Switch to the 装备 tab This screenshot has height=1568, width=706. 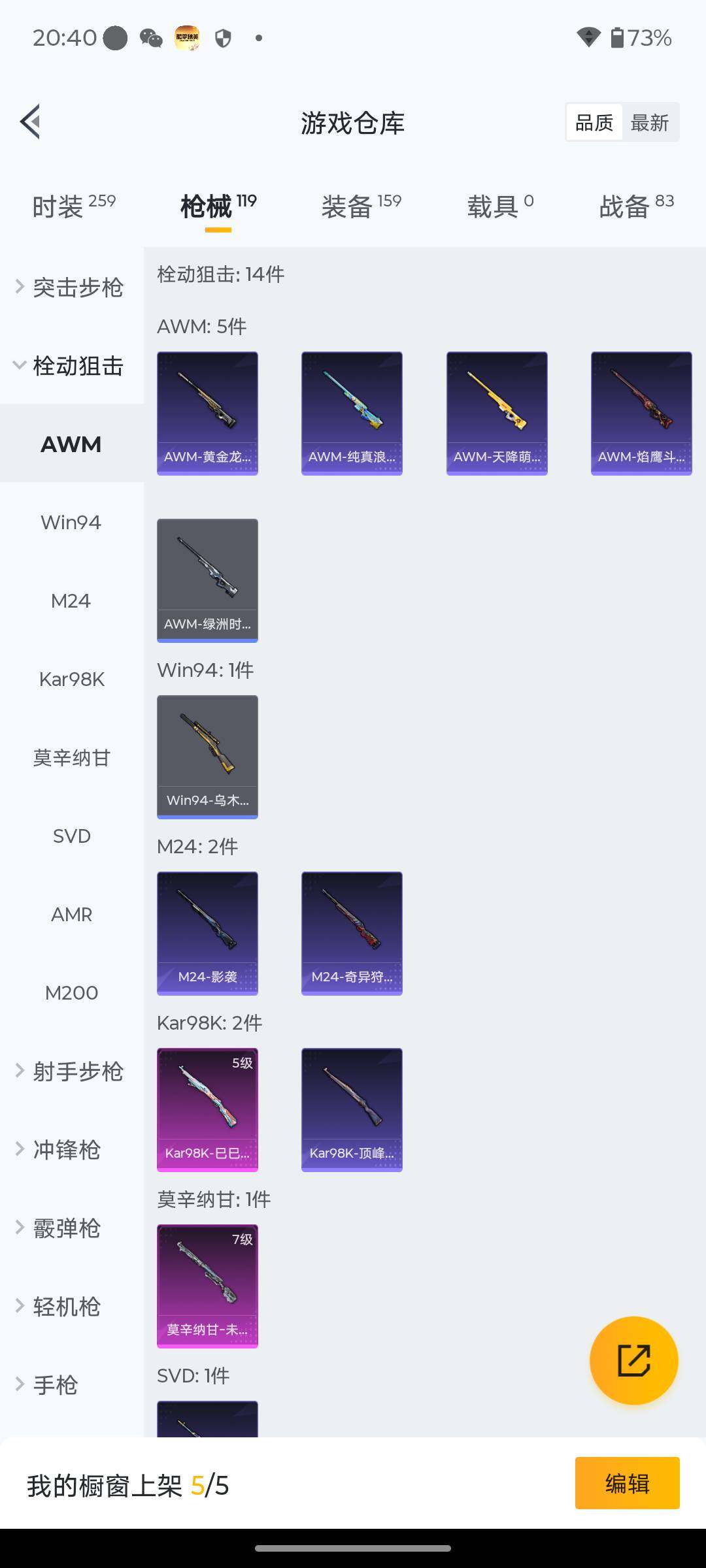pyautogui.click(x=361, y=206)
